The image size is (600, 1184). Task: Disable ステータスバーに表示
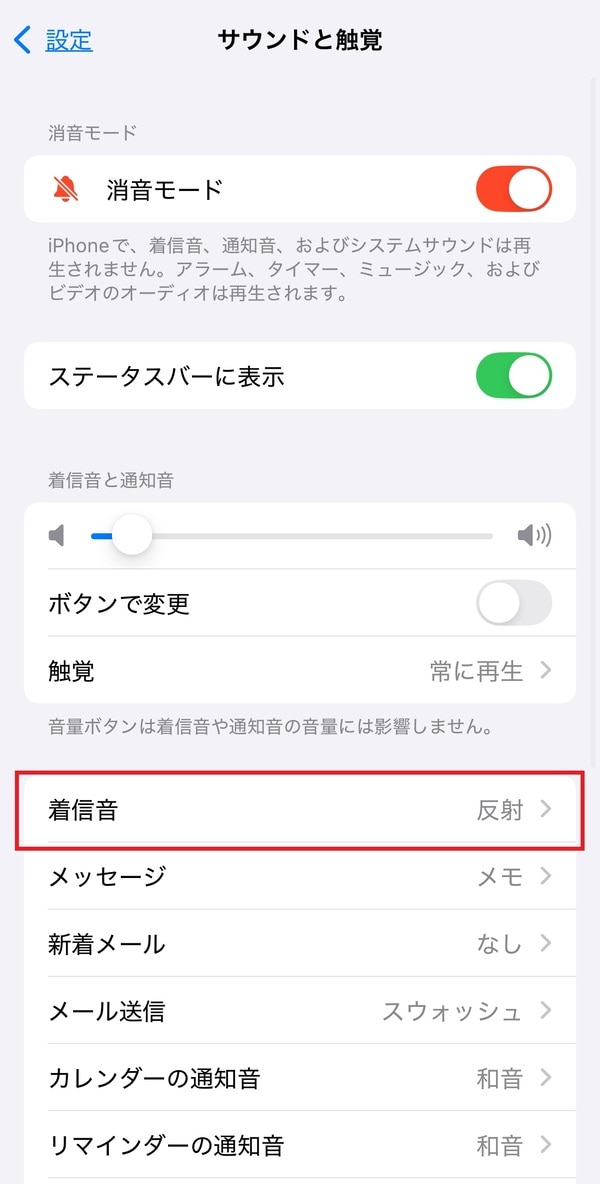coord(513,376)
